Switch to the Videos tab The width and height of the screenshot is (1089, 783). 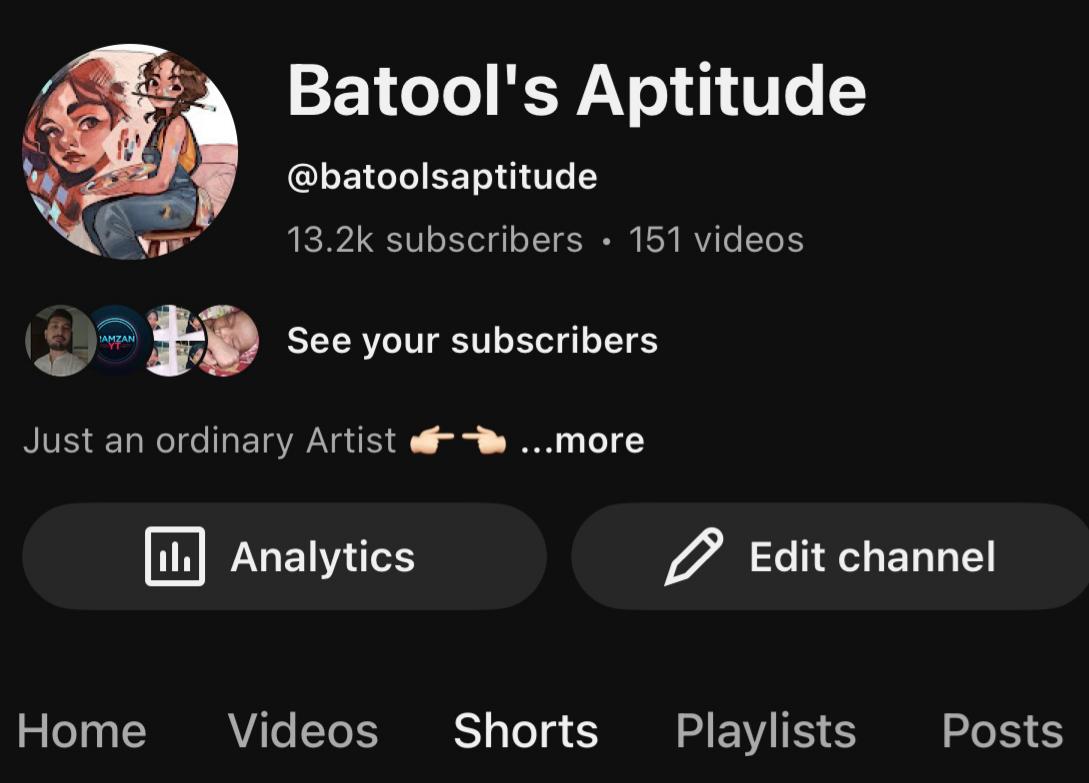tap(303, 731)
